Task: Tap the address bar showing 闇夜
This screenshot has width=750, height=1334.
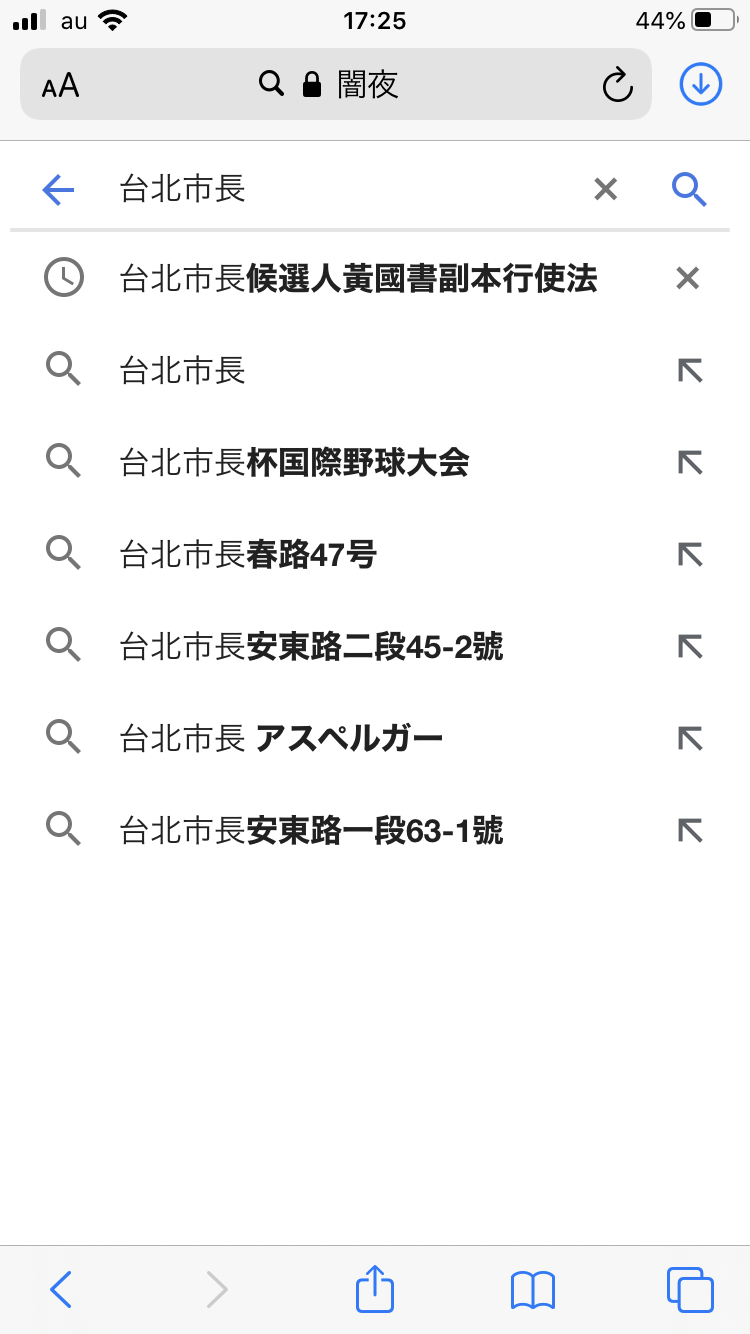Action: coord(340,85)
